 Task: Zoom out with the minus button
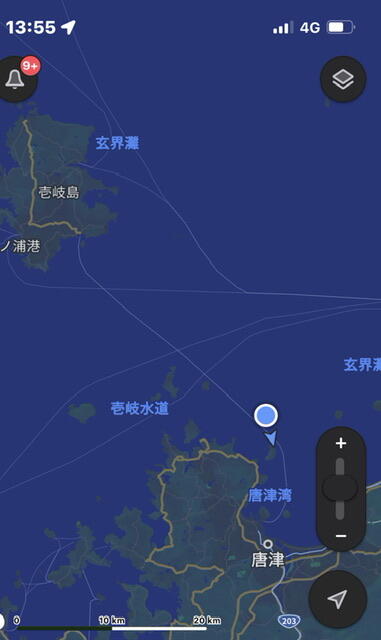(x=341, y=536)
